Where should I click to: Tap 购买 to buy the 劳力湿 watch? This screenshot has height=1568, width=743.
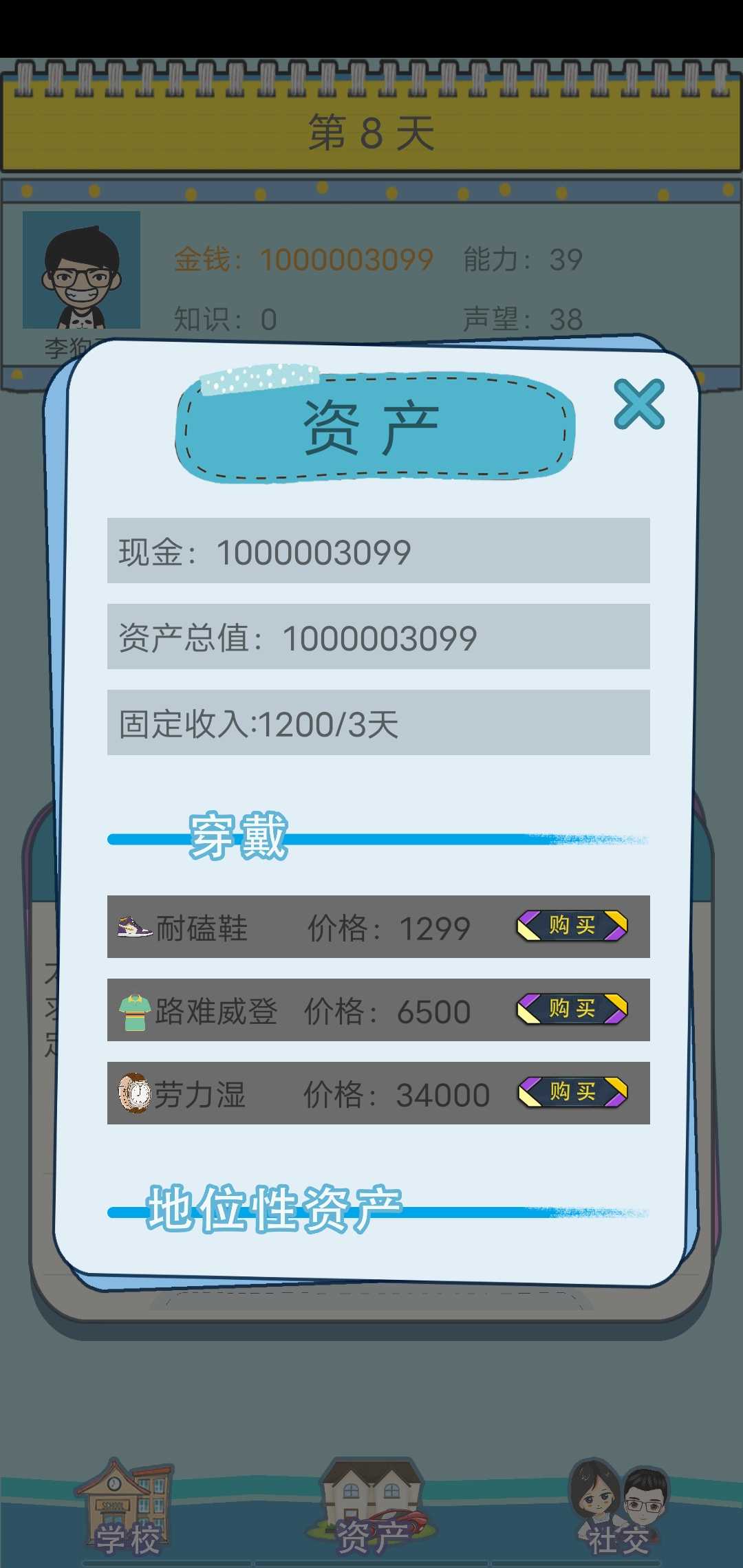click(x=571, y=1092)
